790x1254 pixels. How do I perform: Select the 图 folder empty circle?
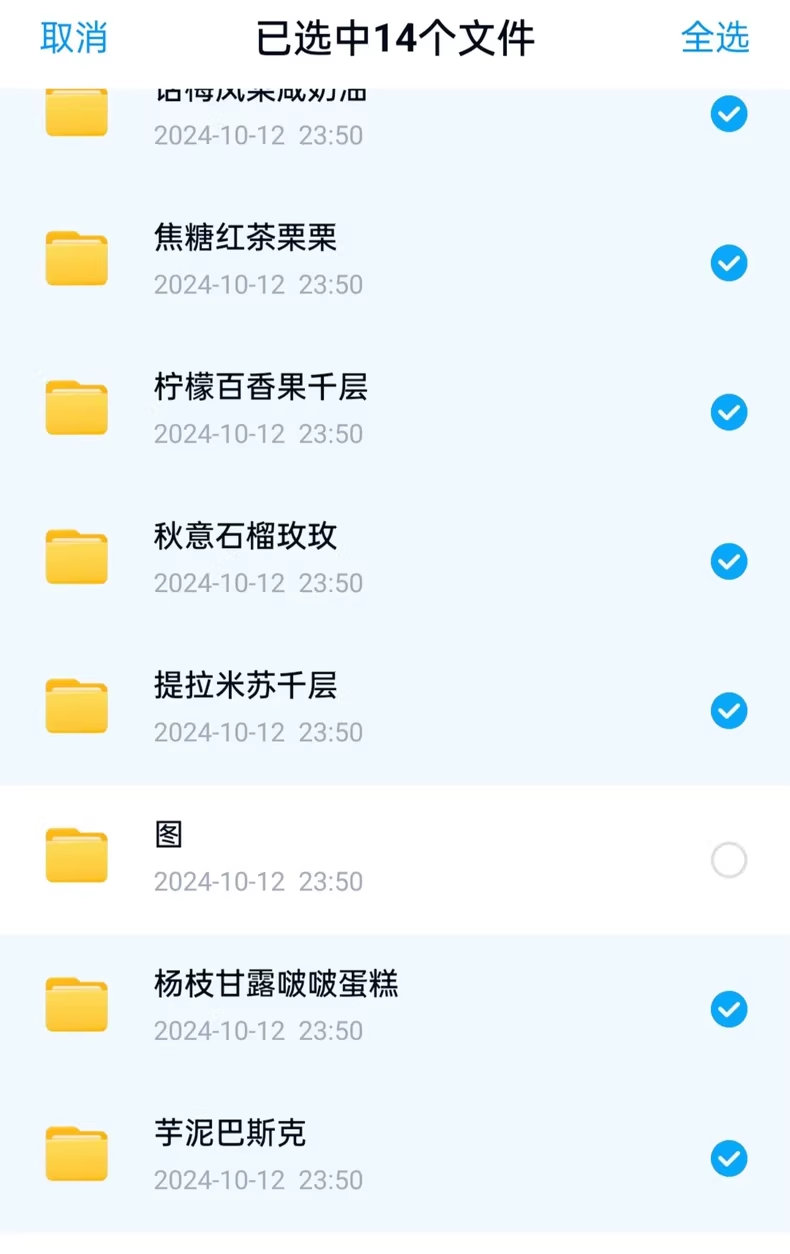(729, 860)
